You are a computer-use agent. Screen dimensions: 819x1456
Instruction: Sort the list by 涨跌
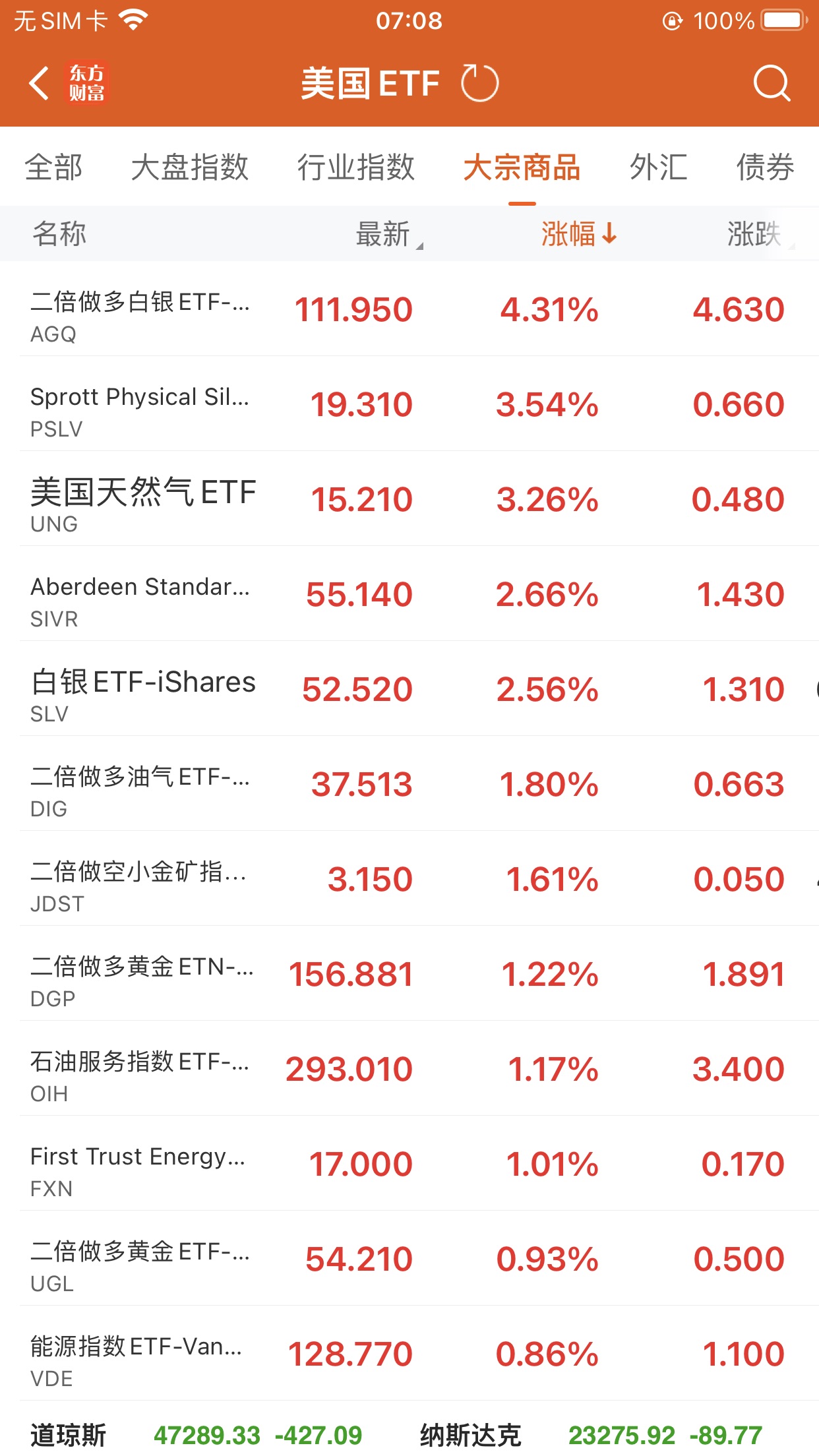click(757, 234)
